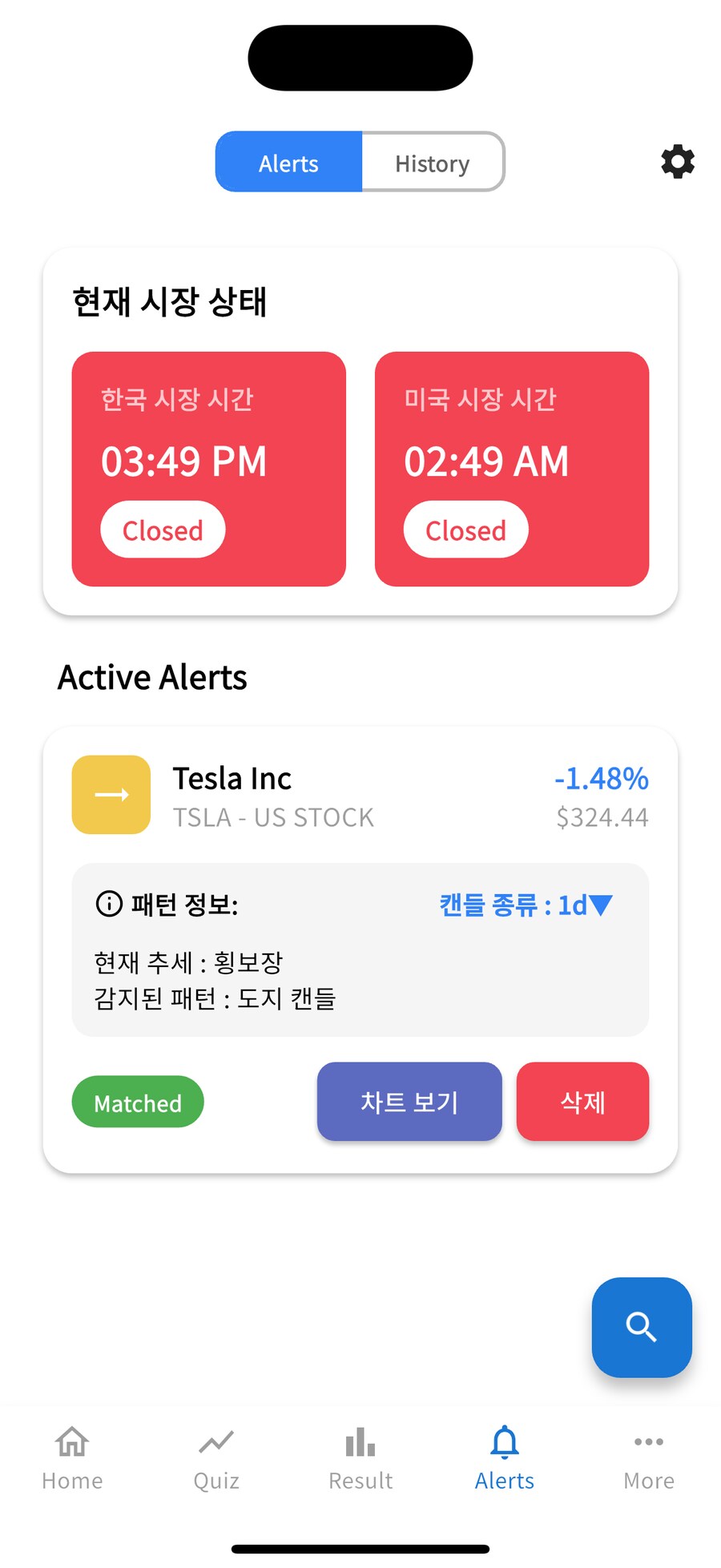
Task: Open stock search with the blue magnifier button
Action: pyautogui.click(x=641, y=1328)
